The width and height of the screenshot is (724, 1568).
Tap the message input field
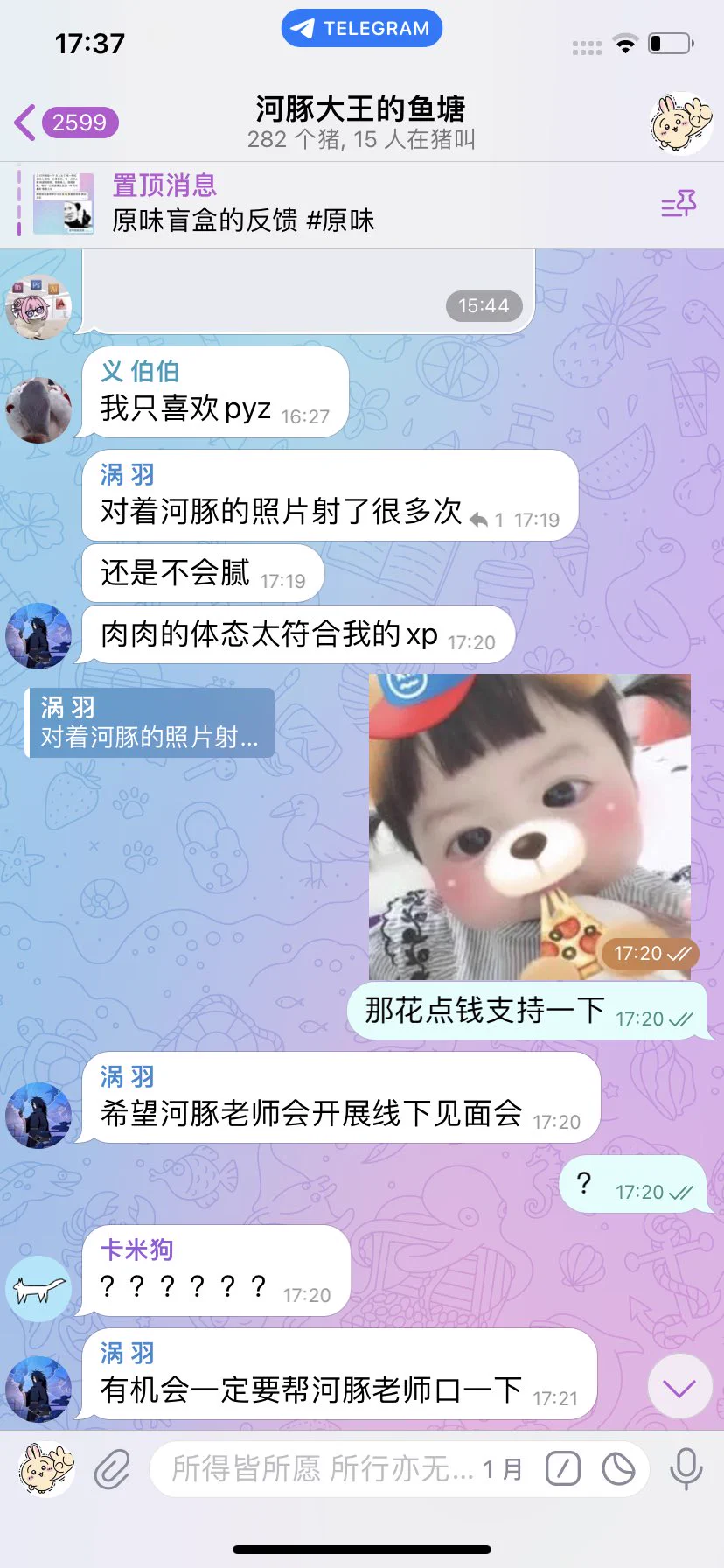coord(324,1468)
